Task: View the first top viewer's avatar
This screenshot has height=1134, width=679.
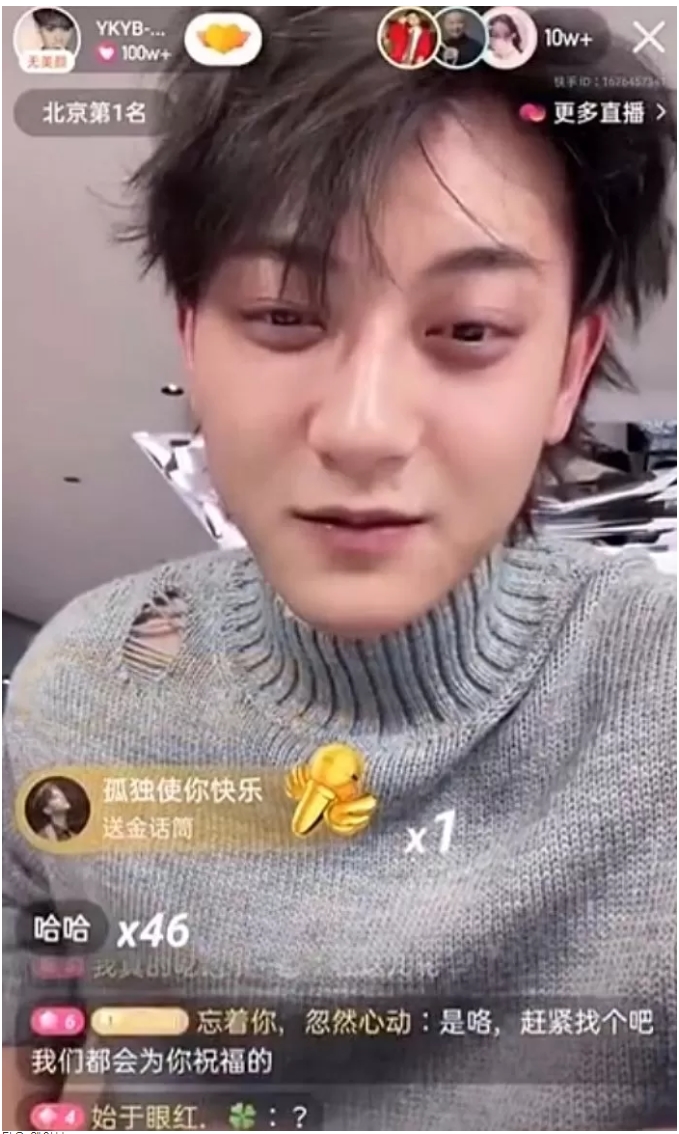Action: click(407, 38)
